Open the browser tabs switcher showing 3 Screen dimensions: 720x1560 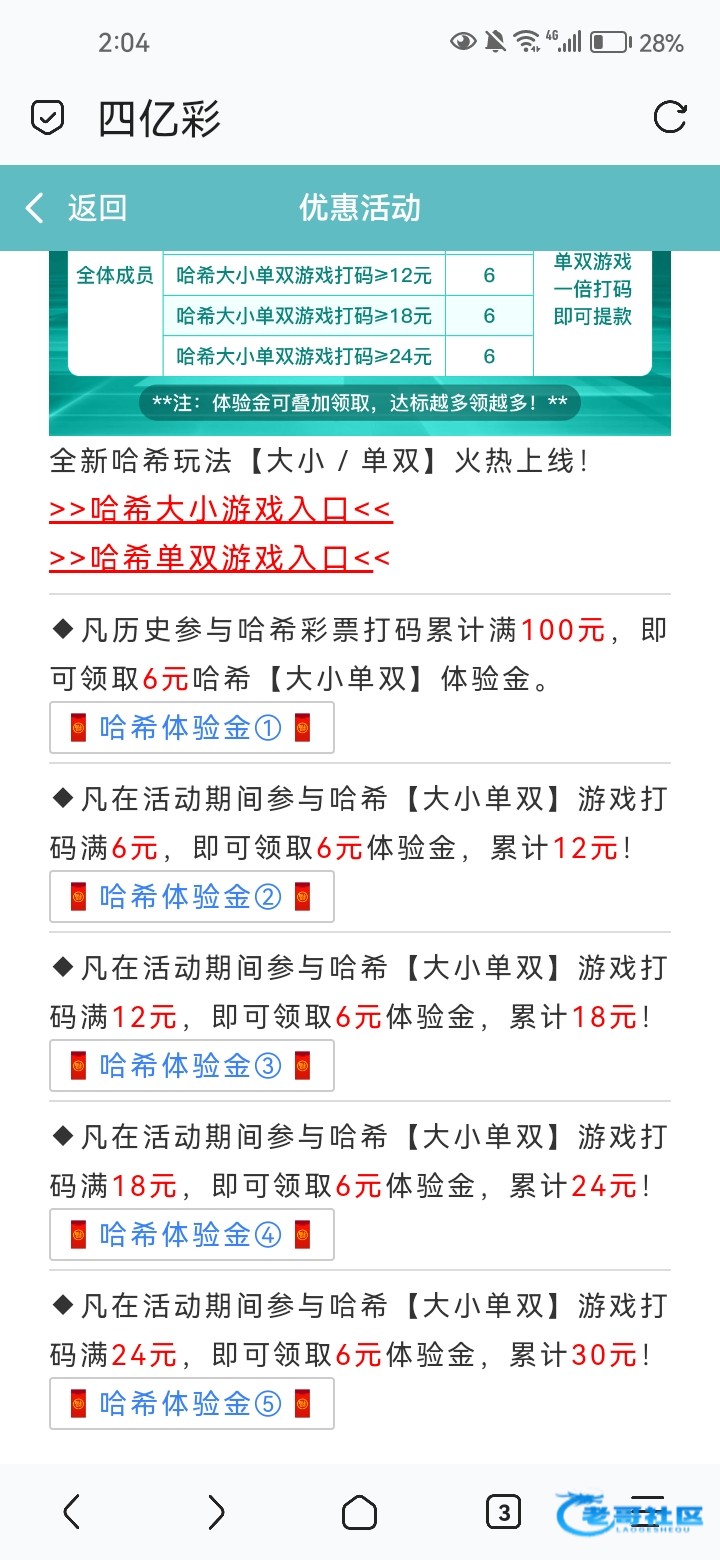[x=503, y=1512]
